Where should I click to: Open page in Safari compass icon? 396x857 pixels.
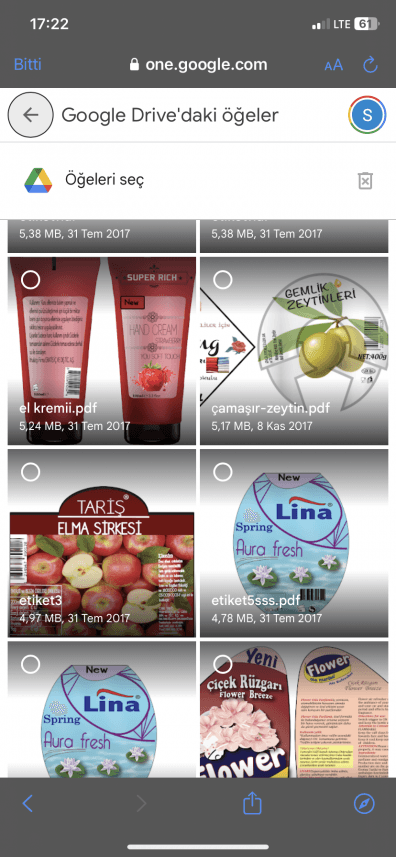[x=364, y=803]
